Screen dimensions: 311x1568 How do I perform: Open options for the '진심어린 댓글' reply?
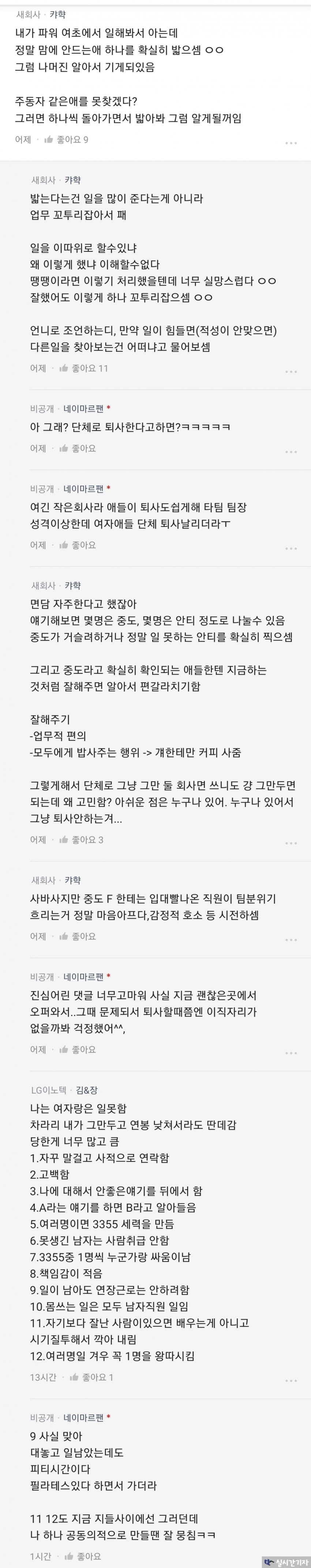tap(291, 1053)
